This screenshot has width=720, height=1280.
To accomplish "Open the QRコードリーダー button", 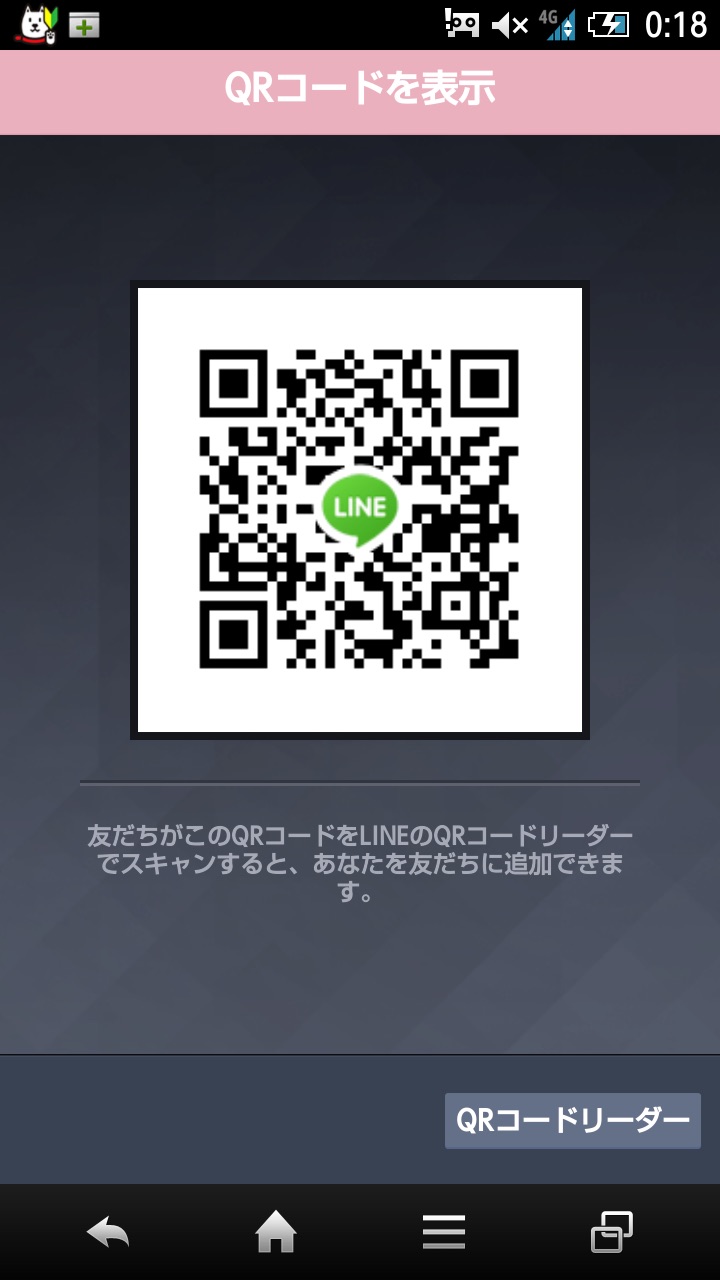I will (573, 1120).
